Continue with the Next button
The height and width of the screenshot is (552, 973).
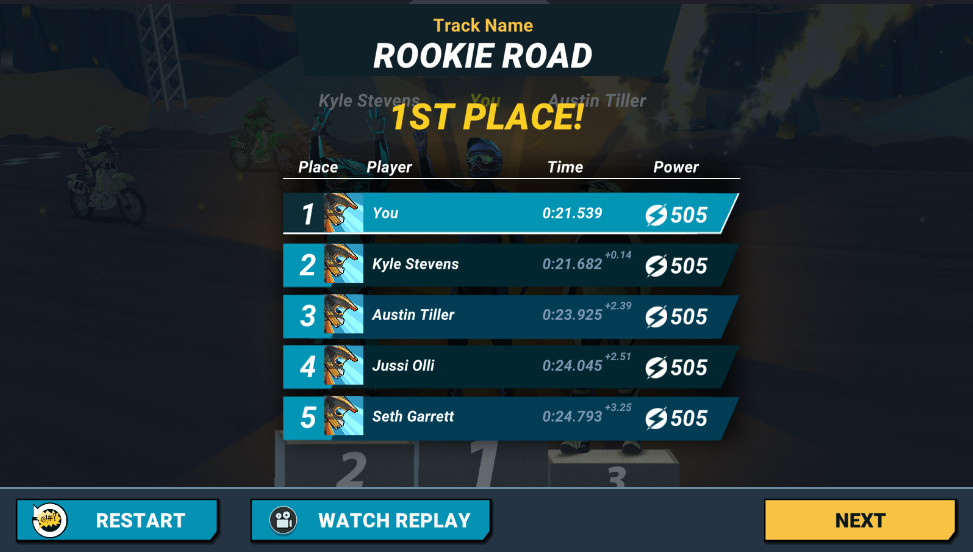pos(859,520)
